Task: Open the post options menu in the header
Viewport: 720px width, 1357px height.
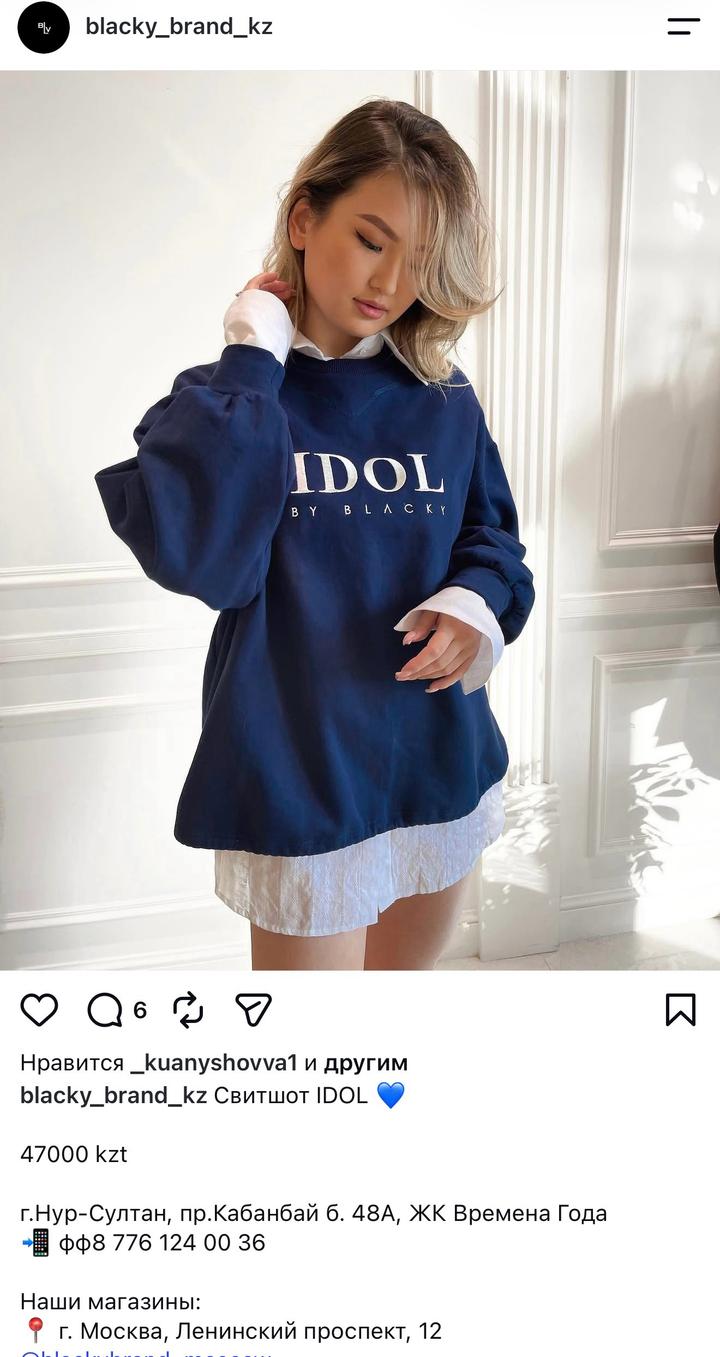Action: (683, 27)
